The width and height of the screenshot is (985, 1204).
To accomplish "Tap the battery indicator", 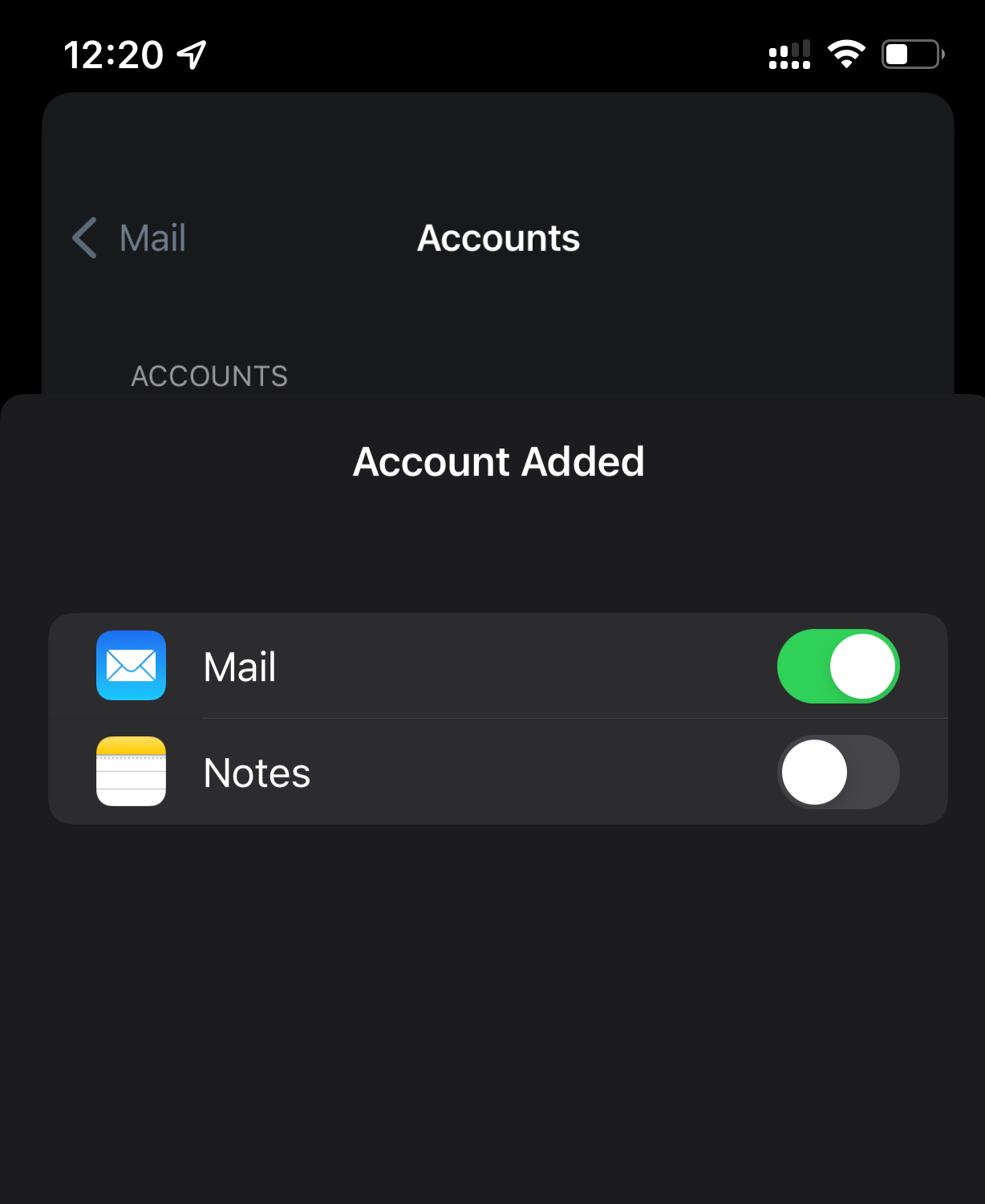I will pyautogui.click(x=910, y=54).
